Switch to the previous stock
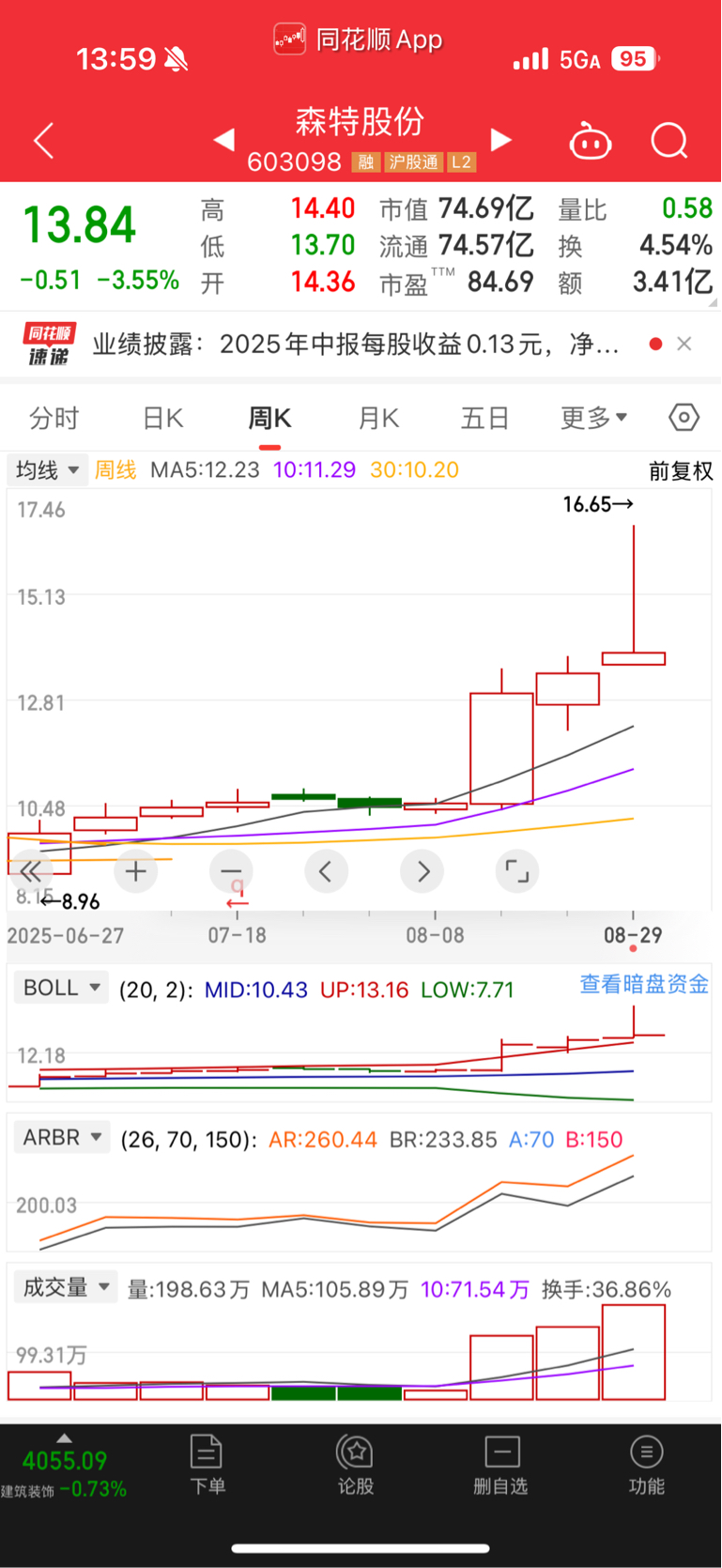The image size is (722, 1568). point(223,140)
